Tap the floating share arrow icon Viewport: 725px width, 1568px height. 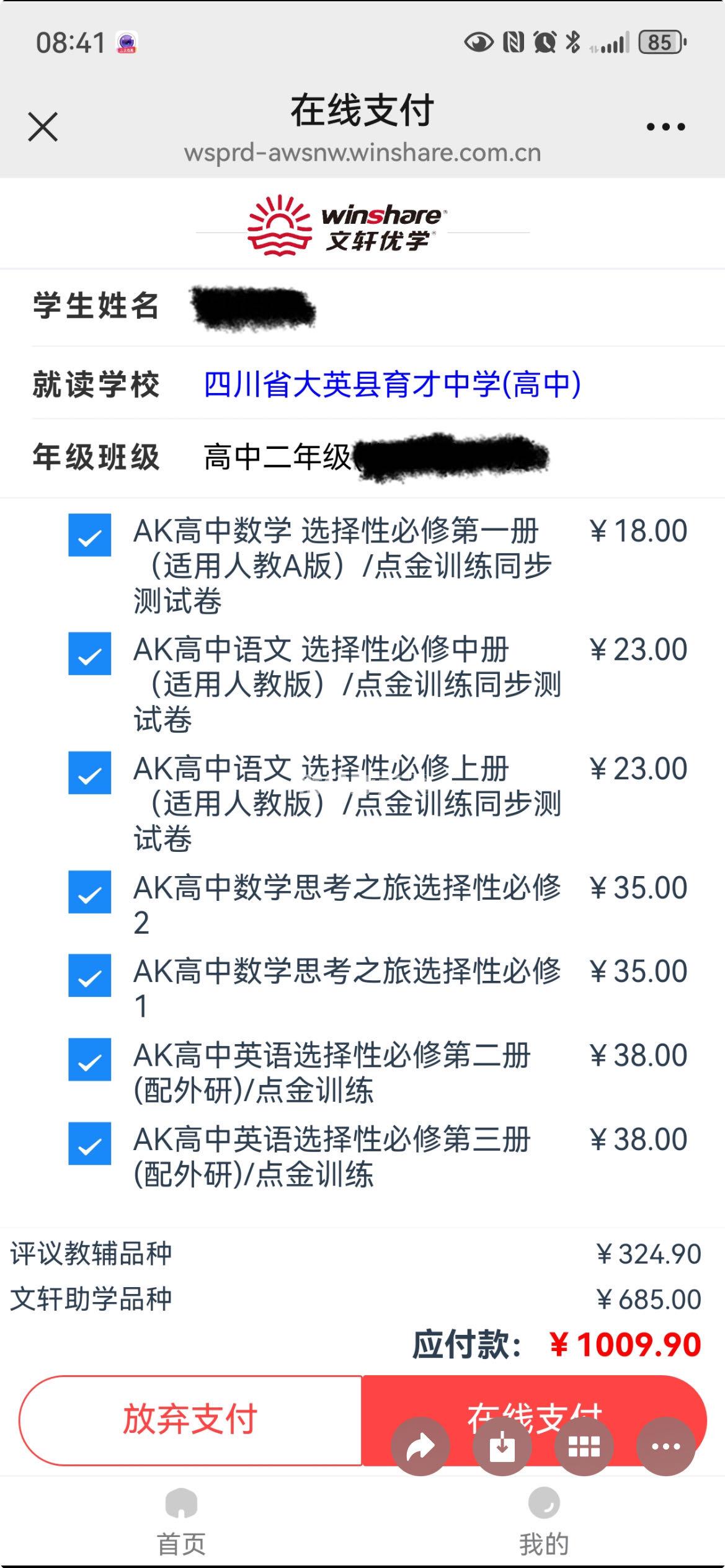click(420, 1446)
